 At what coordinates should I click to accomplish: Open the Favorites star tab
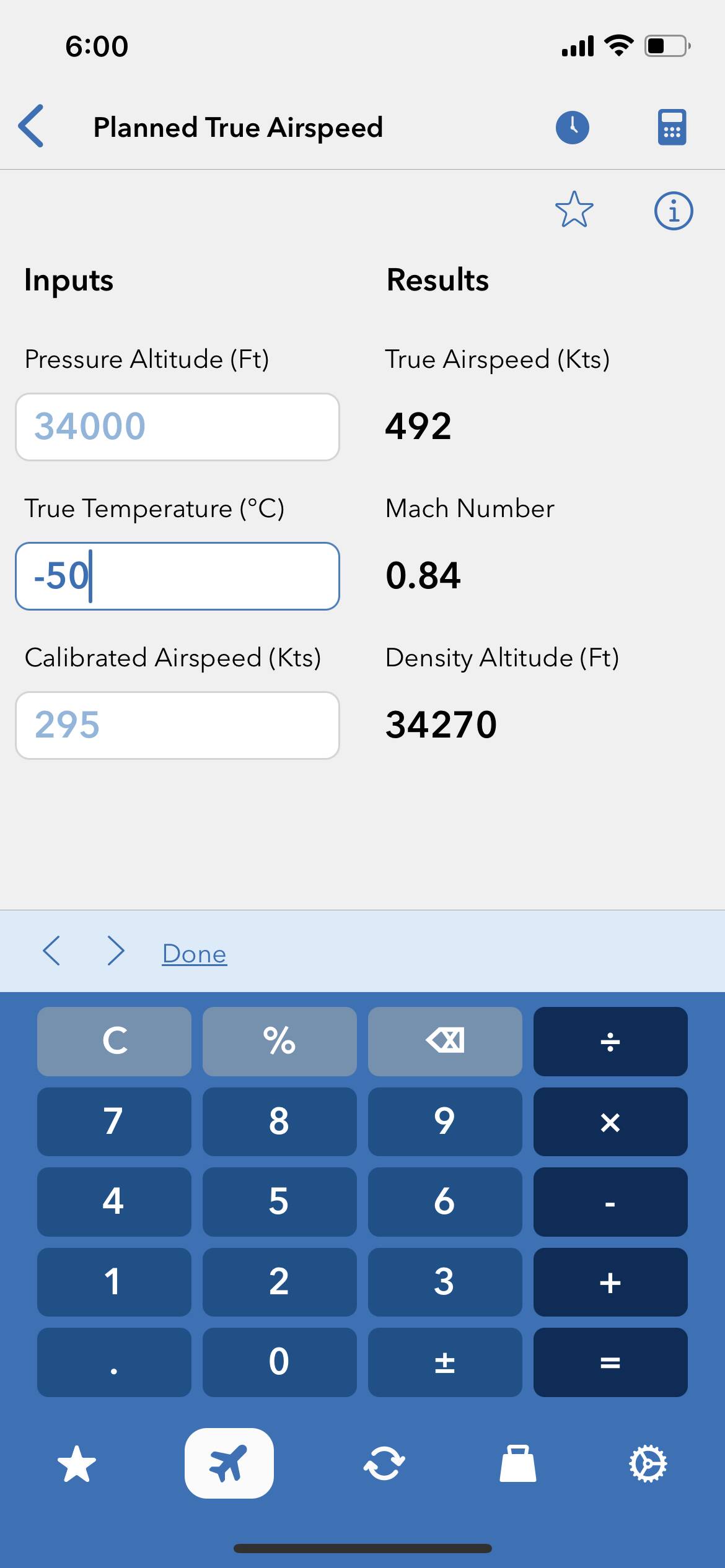pos(77,1464)
